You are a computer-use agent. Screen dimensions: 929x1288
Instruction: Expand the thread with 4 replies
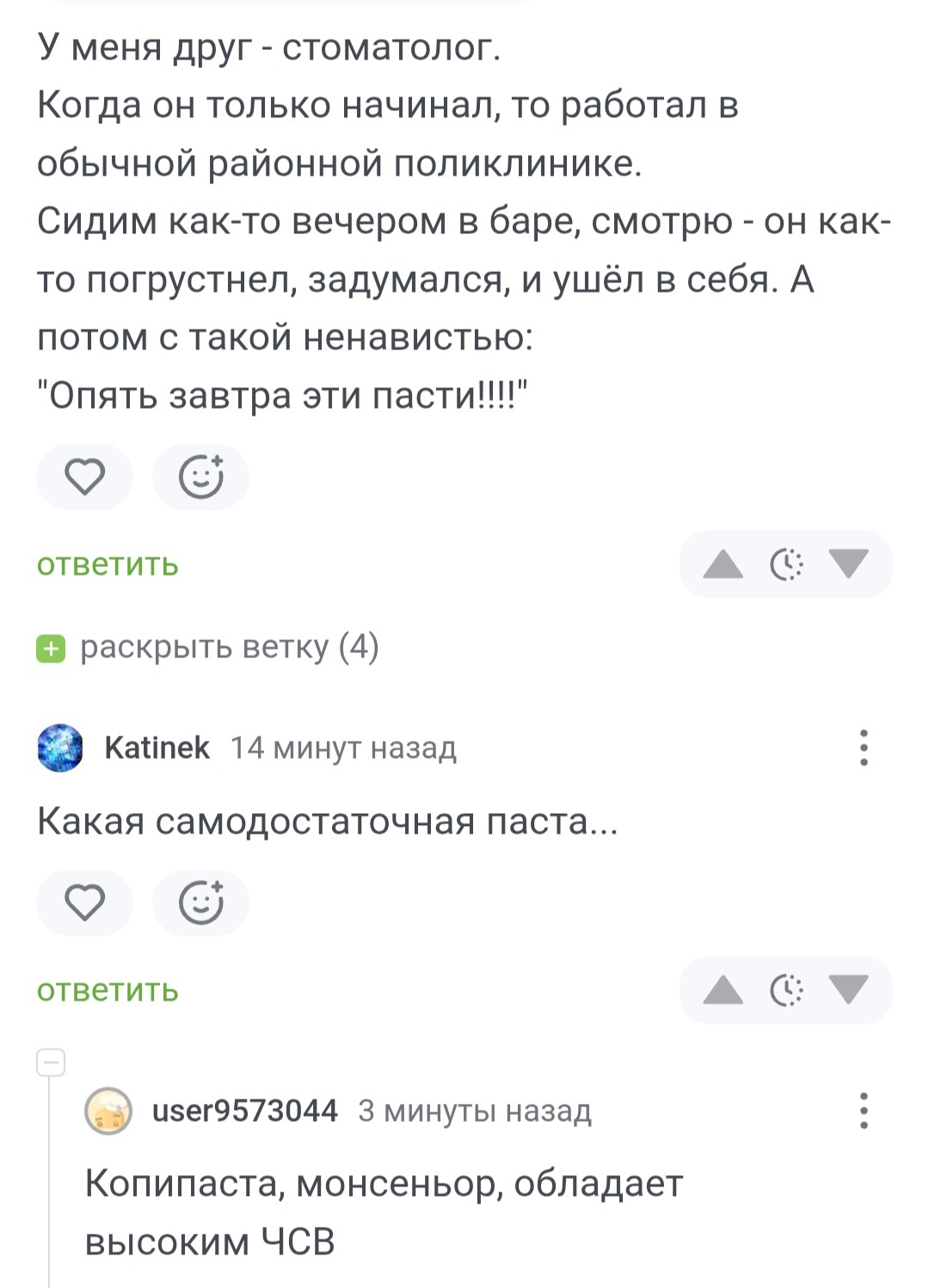click(x=207, y=647)
